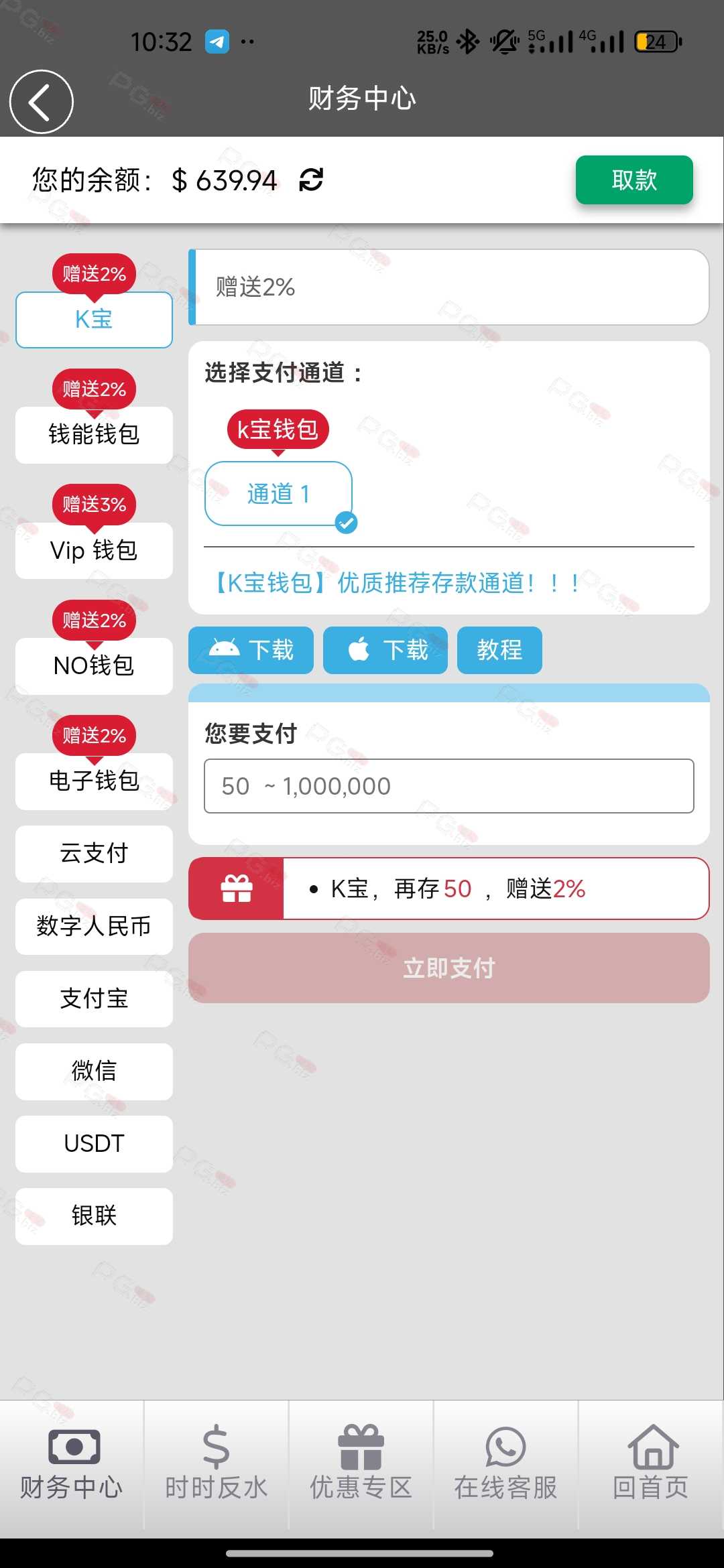Select 电子钱包 as payment method
This screenshot has height=1568, width=724.
coord(94,781)
